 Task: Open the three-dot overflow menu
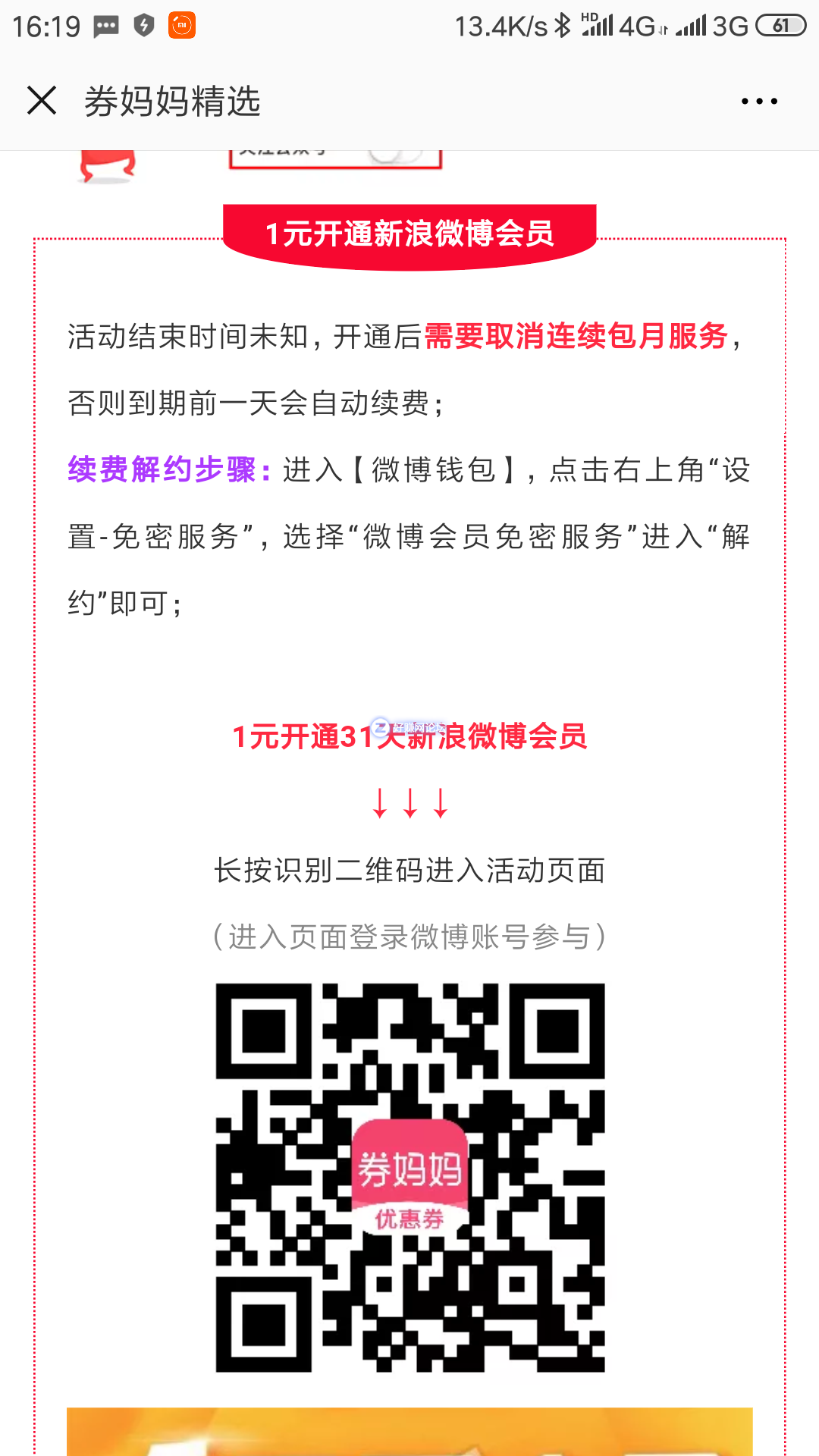(759, 101)
